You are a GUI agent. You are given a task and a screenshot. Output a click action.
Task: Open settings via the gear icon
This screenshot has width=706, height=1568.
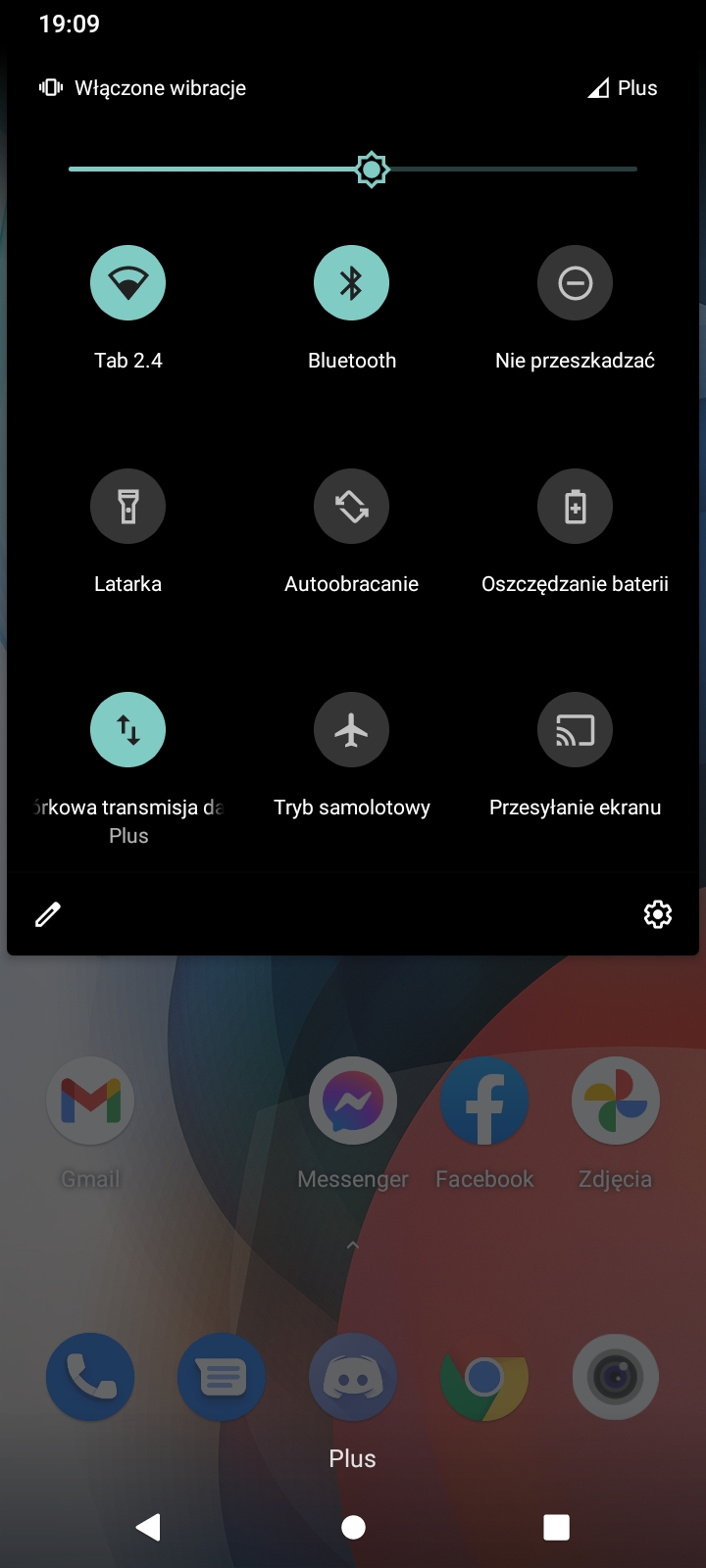[x=658, y=914]
